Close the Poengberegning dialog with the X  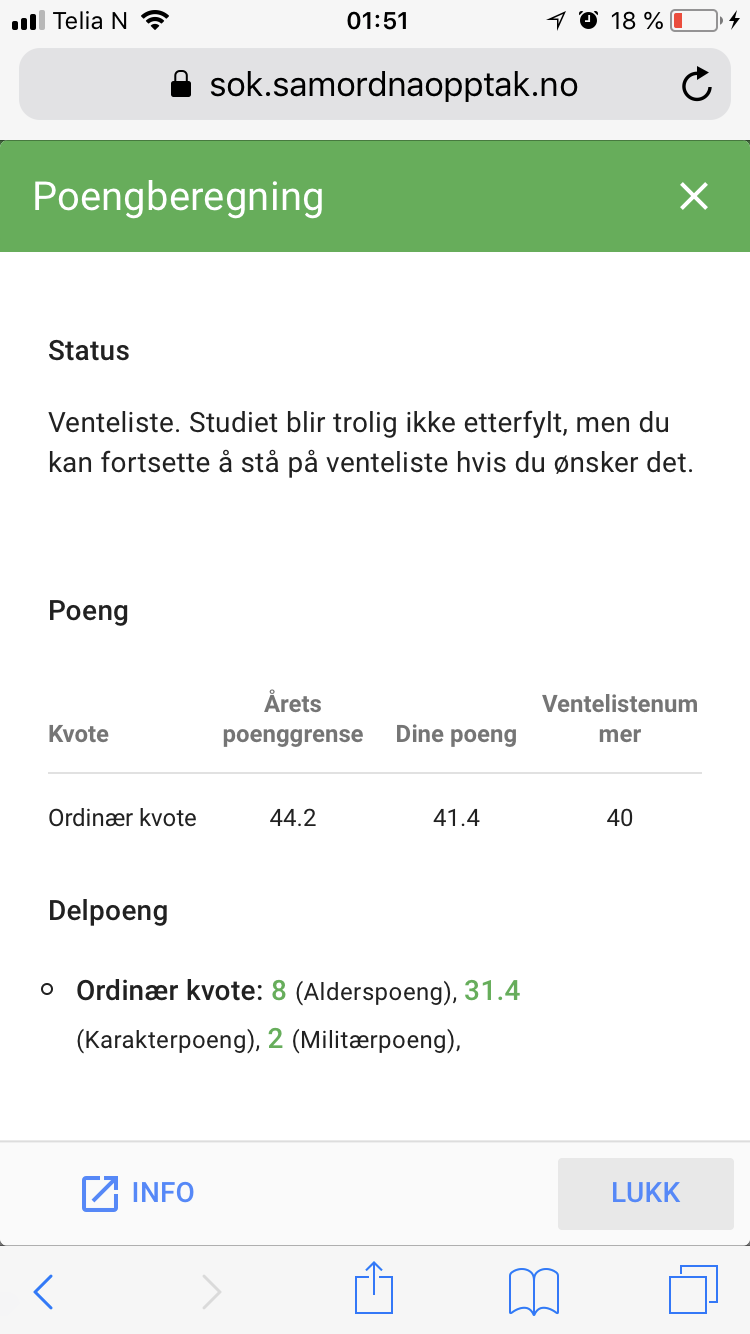pos(693,196)
